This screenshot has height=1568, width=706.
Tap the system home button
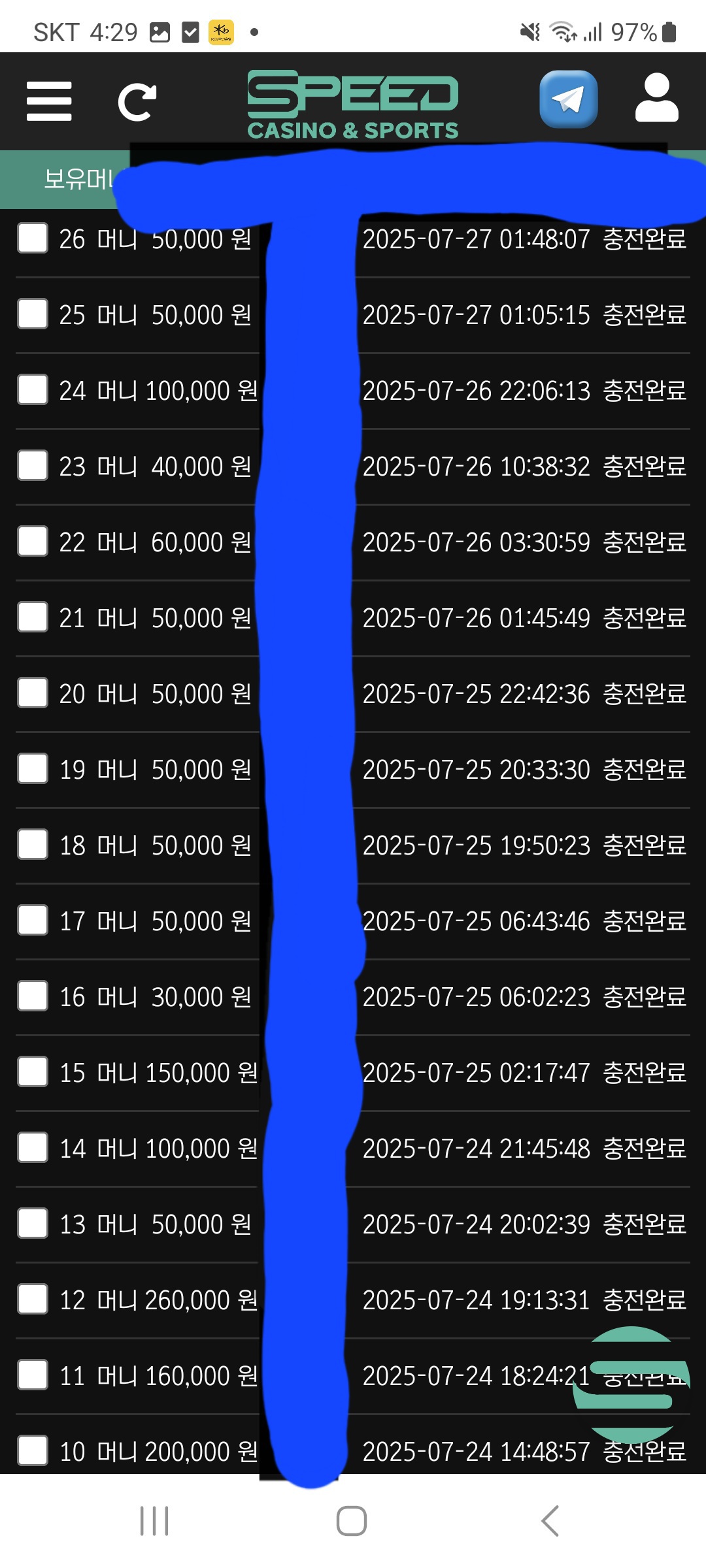pyautogui.click(x=352, y=1521)
